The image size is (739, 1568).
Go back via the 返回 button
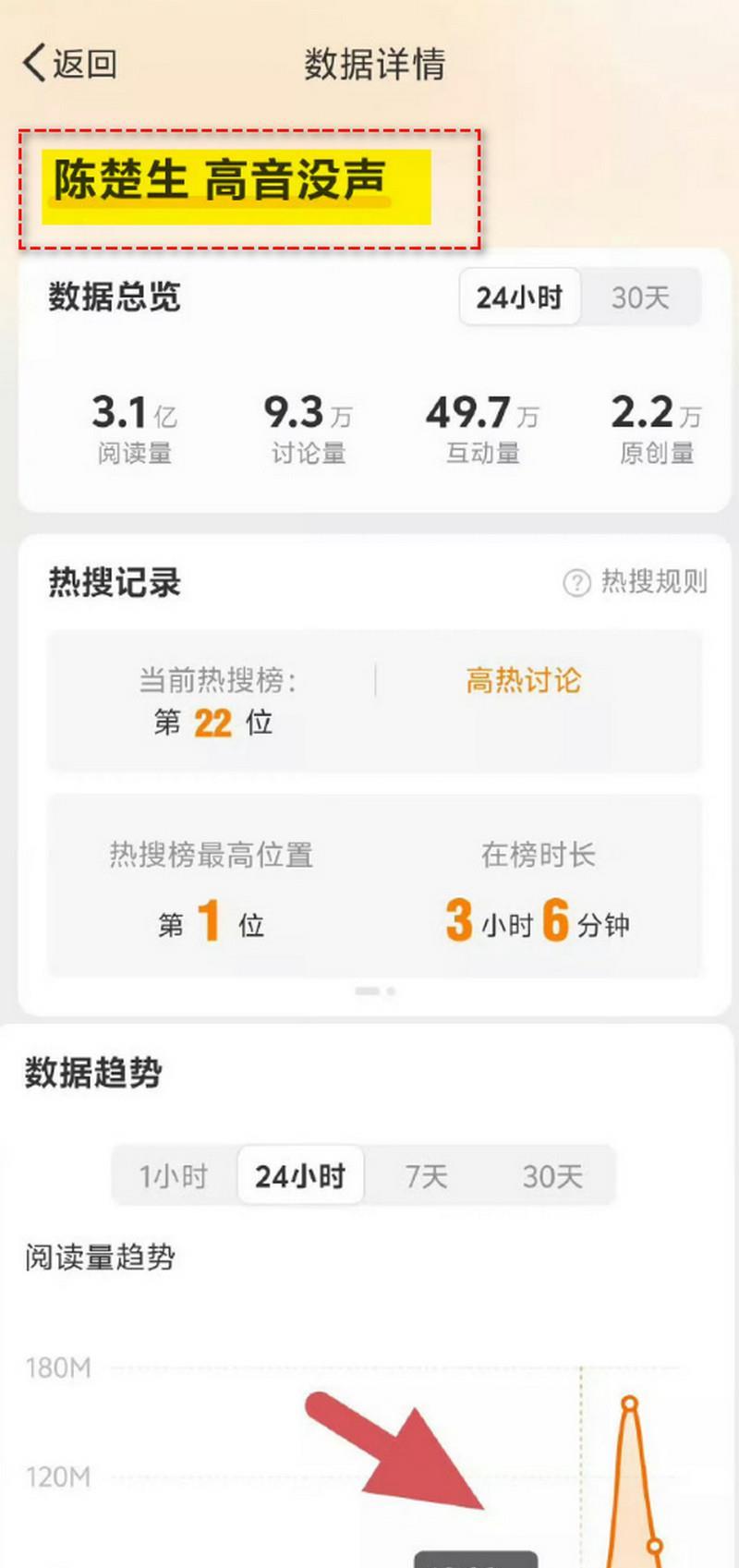(70, 64)
